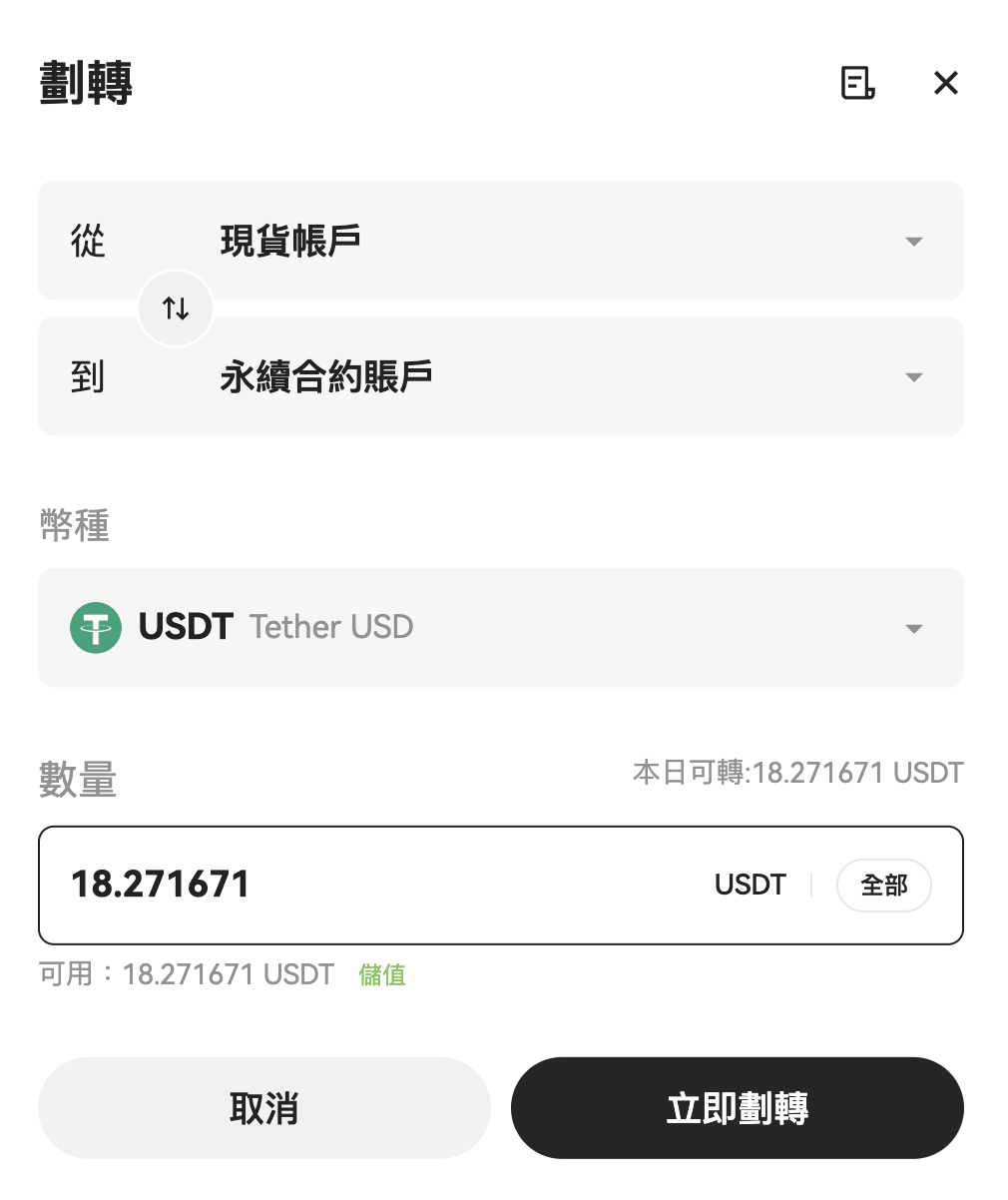1008x1200 pixels.
Task: Tap the 儲值 deposit link
Action: (x=382, y=974)
